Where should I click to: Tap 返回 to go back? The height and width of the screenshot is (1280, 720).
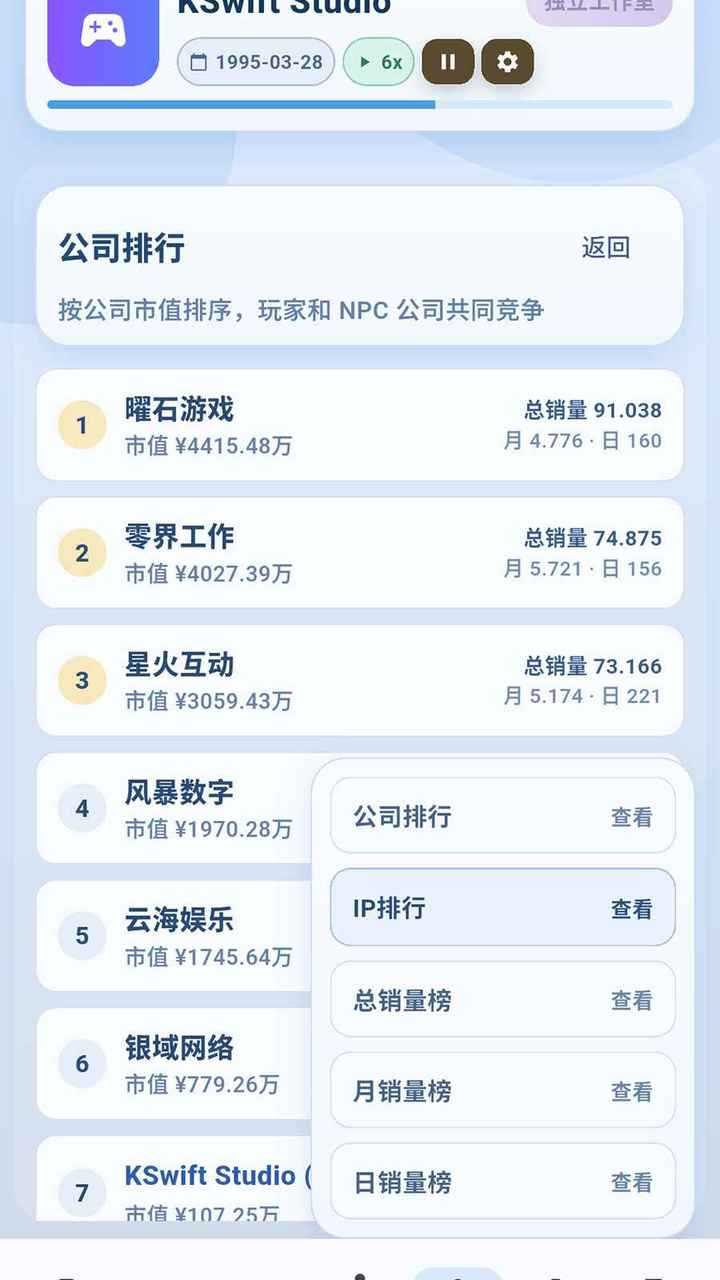605,248
